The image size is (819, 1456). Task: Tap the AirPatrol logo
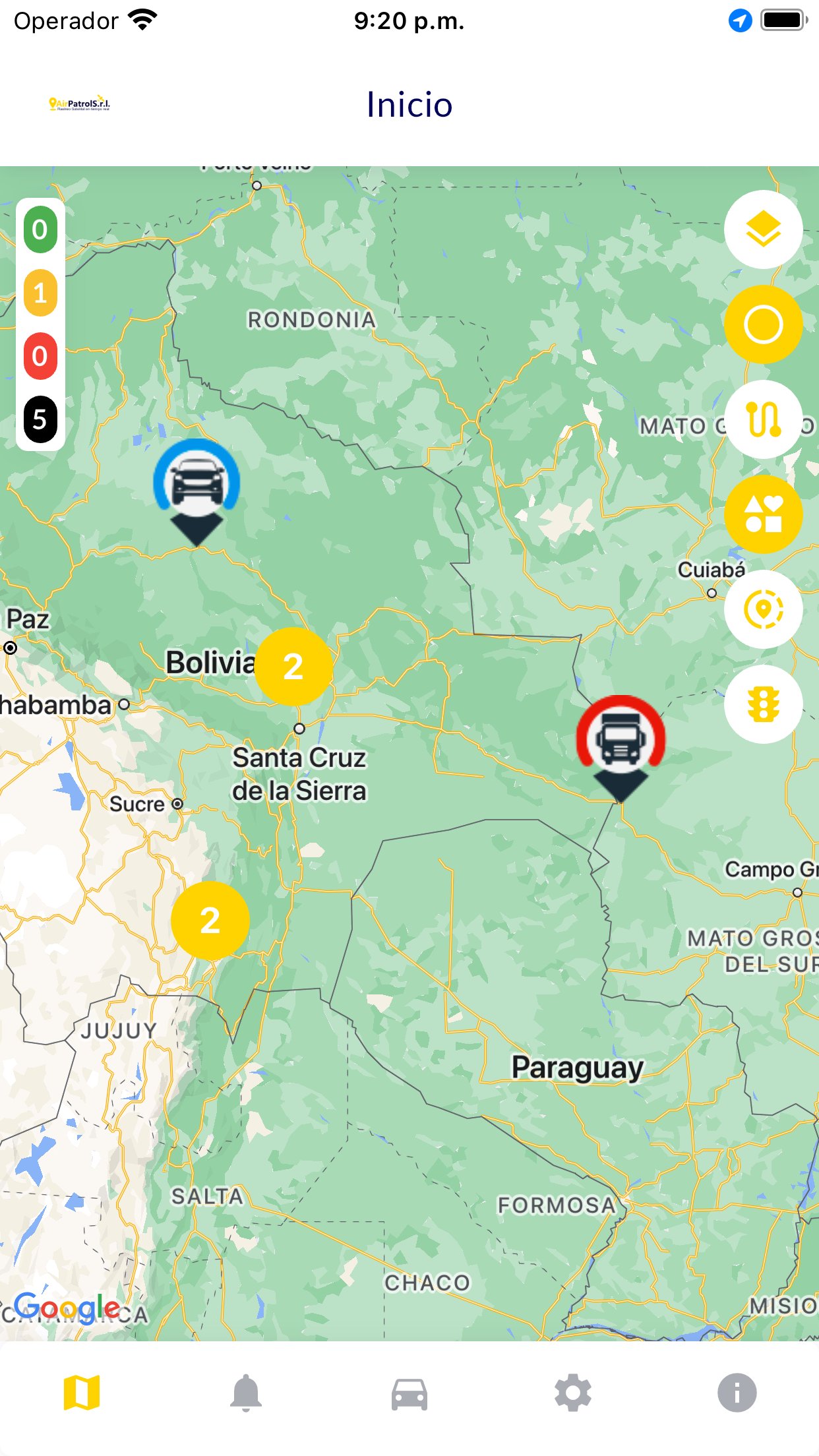[78, 104]
